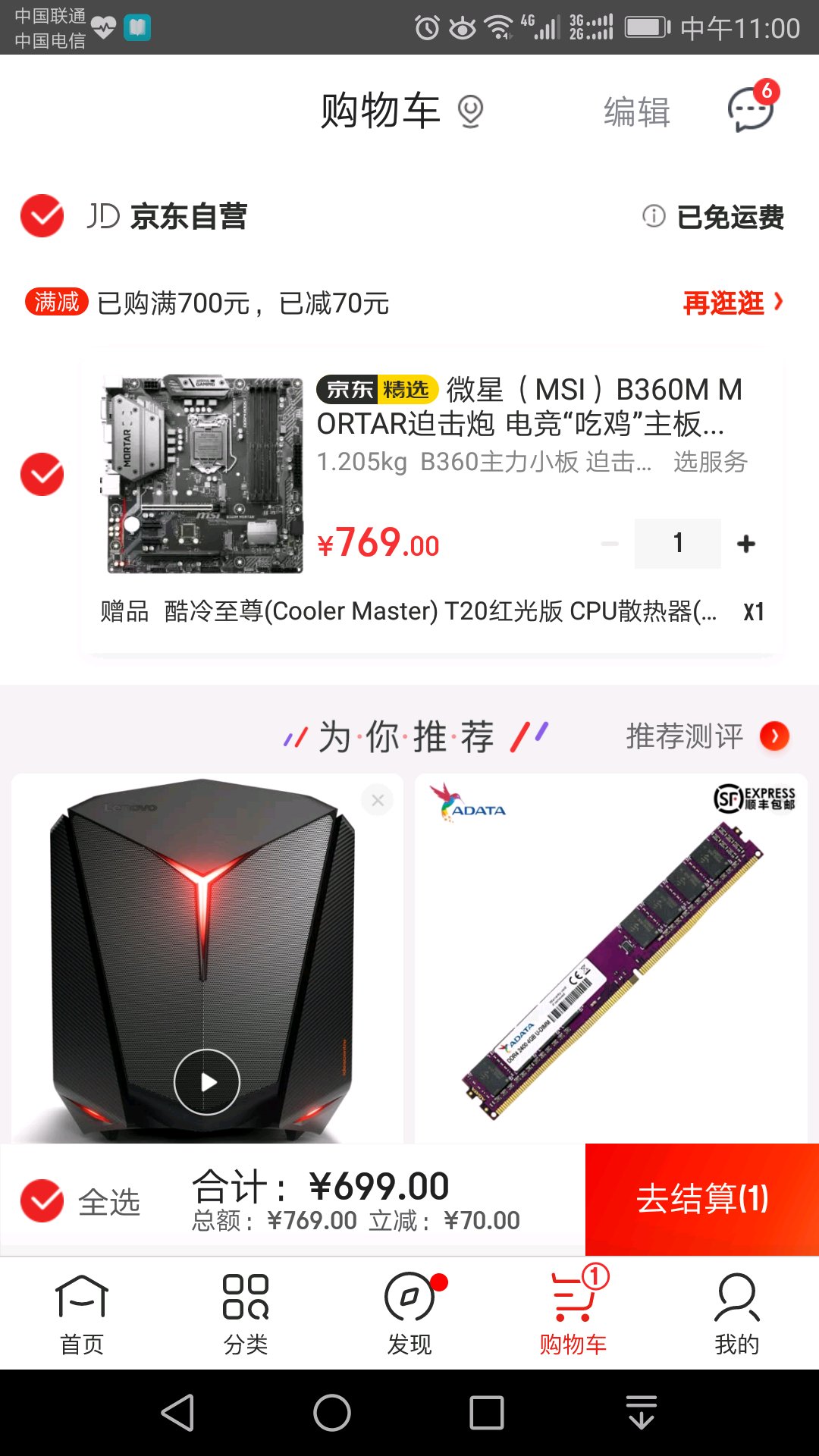This screenshot has width=819, height=1456.
Task: Toggle the 全选 select-all checkbox
Action: pos(42,1201)
